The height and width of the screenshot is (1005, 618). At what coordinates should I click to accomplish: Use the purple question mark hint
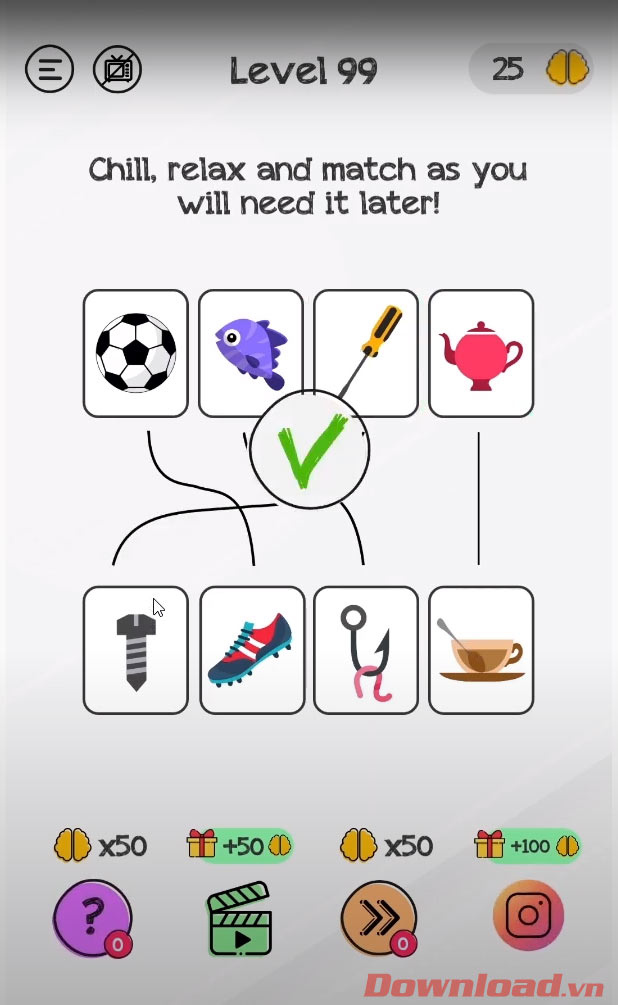(x=92, y=917)
